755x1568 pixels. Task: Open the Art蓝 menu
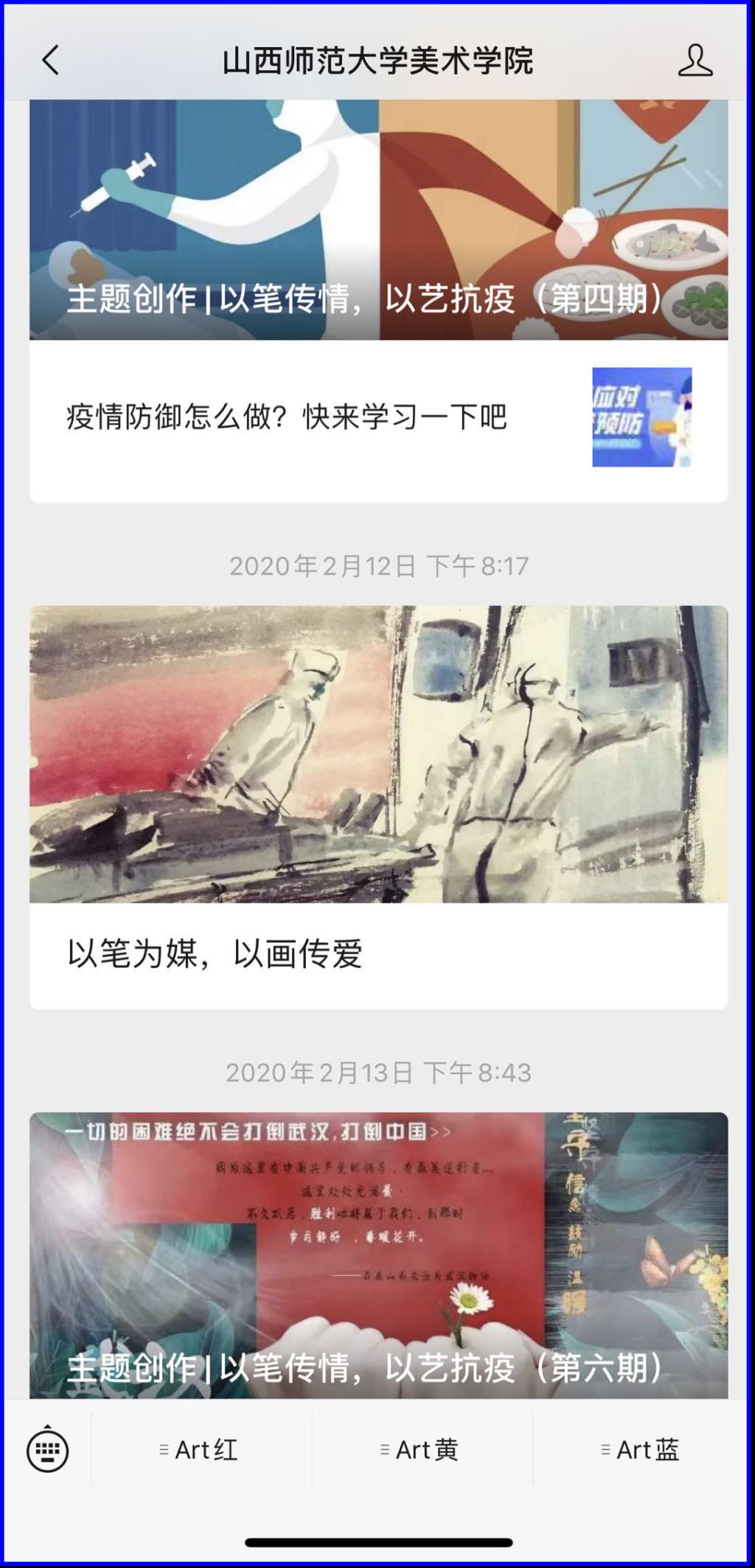tap(643, 1450)
